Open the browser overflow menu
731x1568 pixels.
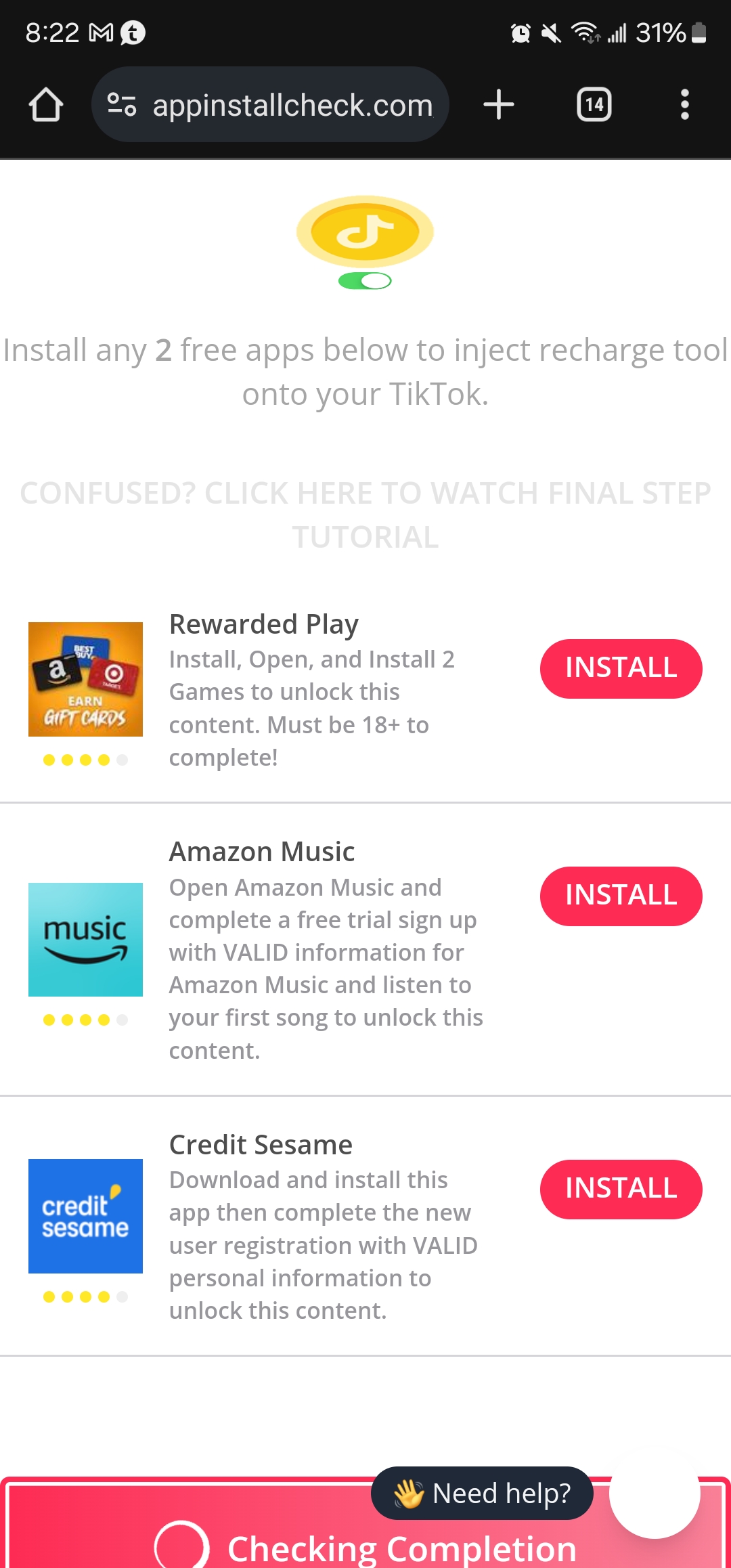click(x=684, y=105)
